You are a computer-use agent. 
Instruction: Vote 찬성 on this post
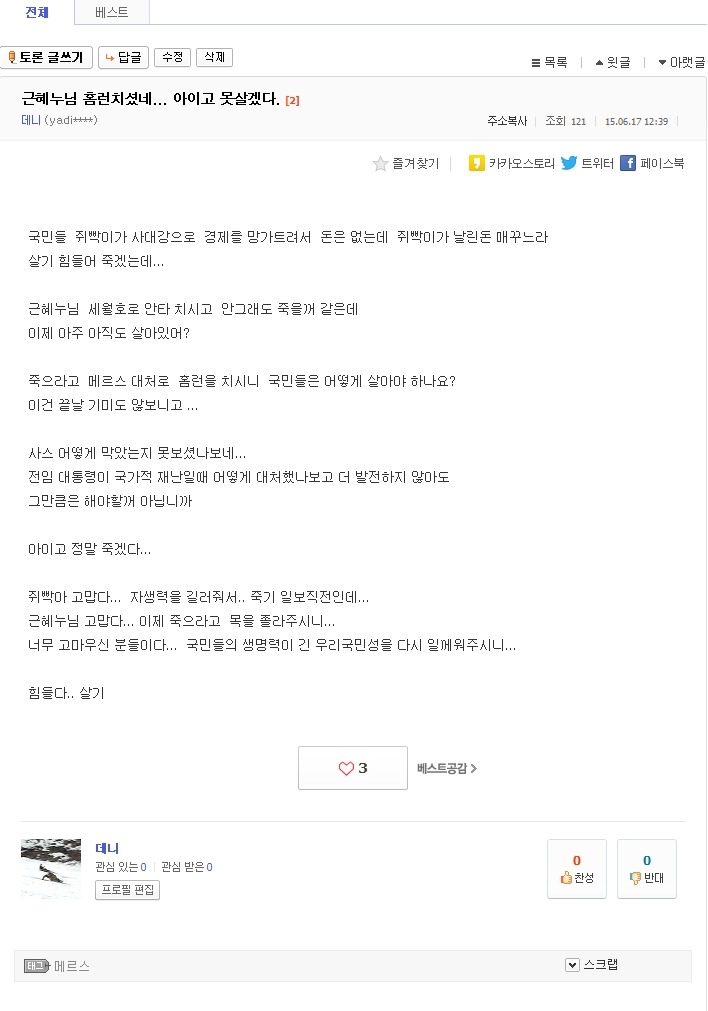[x=576, y=868]
